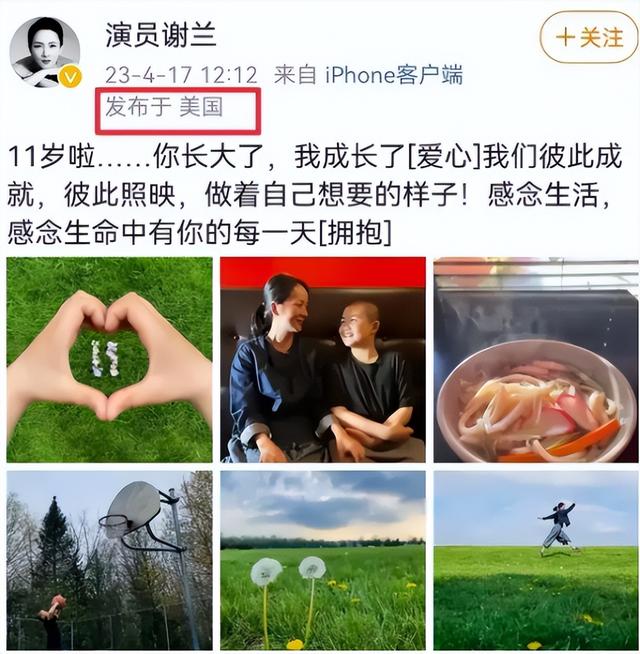
Task: Follow 演员谢兰 with the 关注 button
Action: point(588,38)
